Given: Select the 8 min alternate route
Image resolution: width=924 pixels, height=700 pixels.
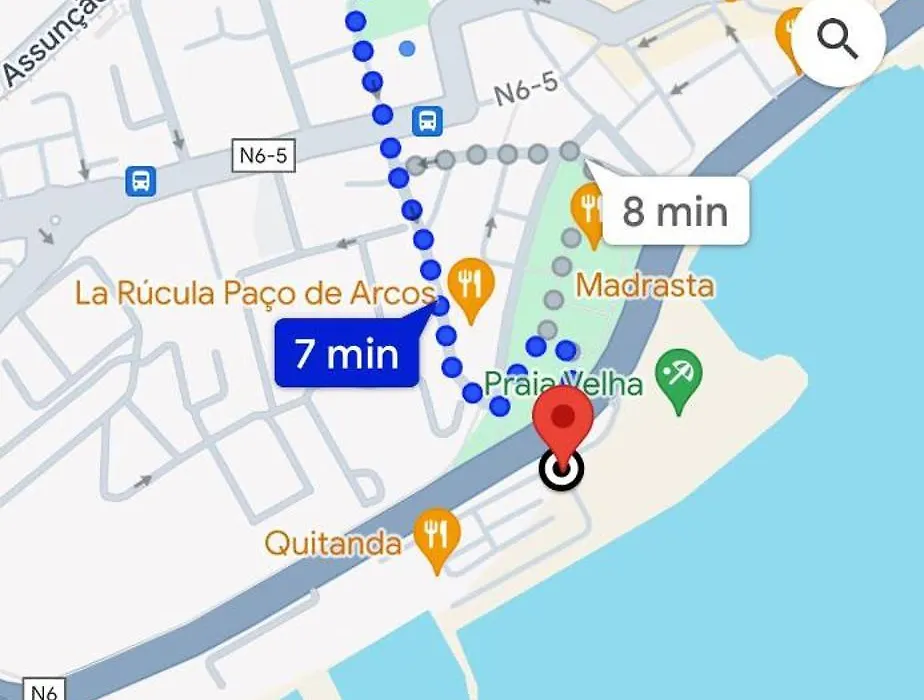Looking at the screenshot, I should click(675, 211).
